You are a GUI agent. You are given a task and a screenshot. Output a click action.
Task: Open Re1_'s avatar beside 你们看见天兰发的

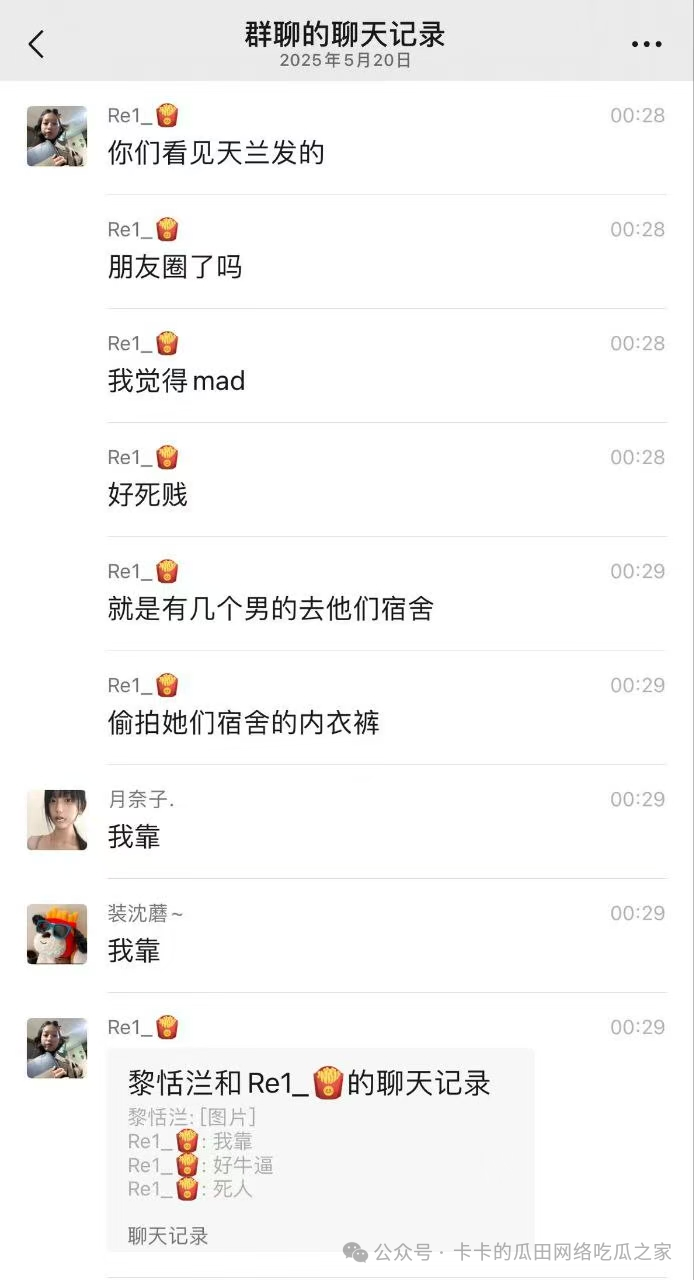[56, 136]
